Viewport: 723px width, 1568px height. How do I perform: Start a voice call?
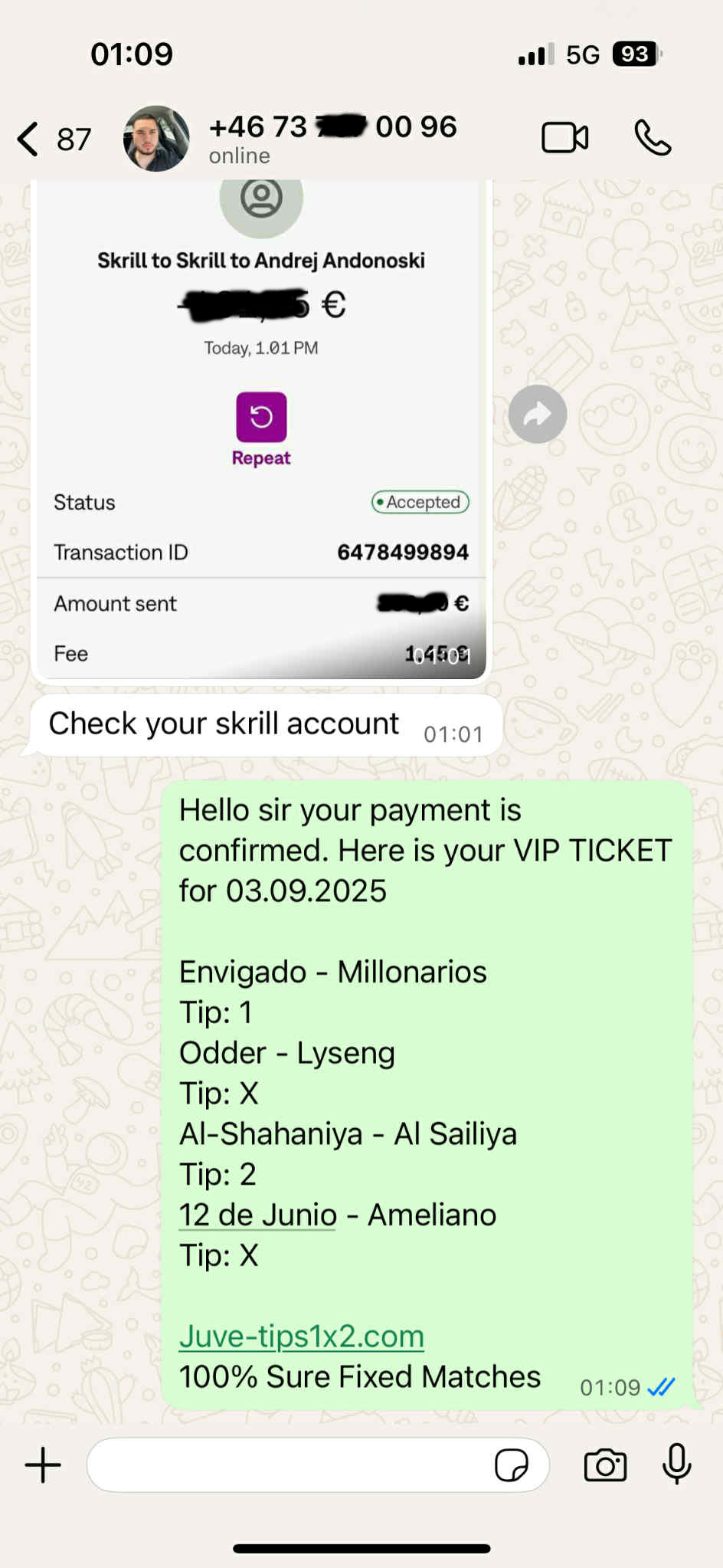pyautogui.click(x=653, y=139)
